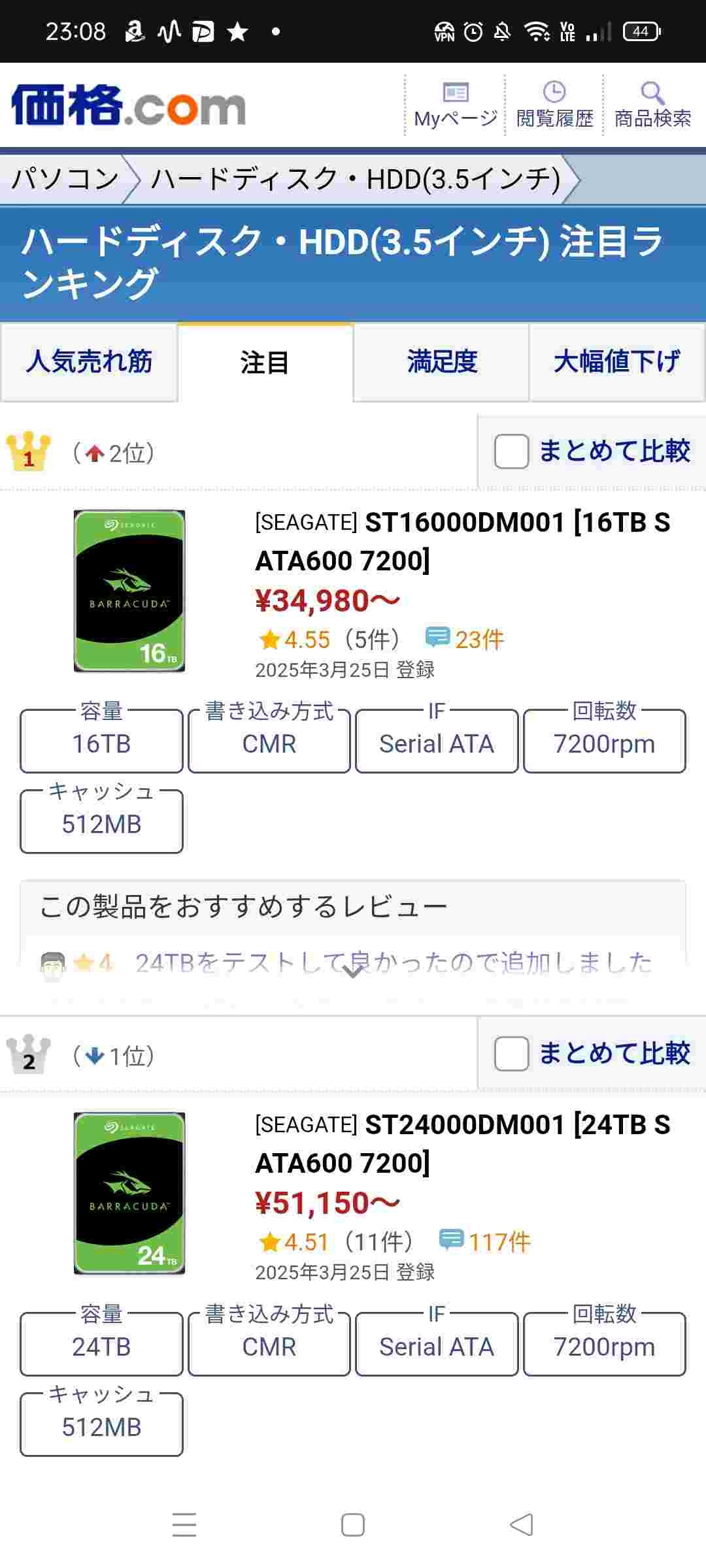The image size is (706, 1568).
Task: Open the 価格.com home logo
Action: pos(128,105)
